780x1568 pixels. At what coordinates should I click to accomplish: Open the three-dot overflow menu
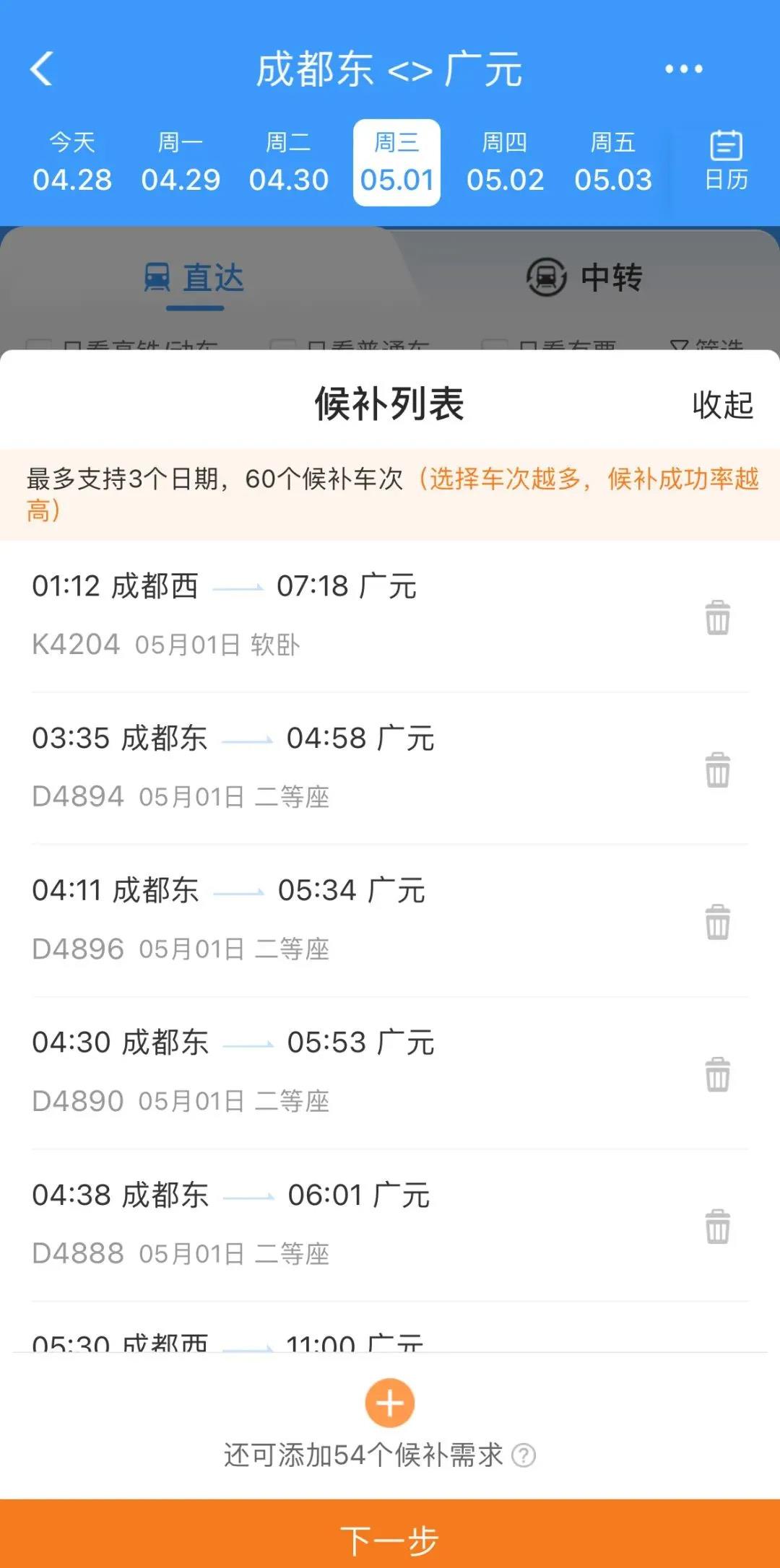(683, 69)
